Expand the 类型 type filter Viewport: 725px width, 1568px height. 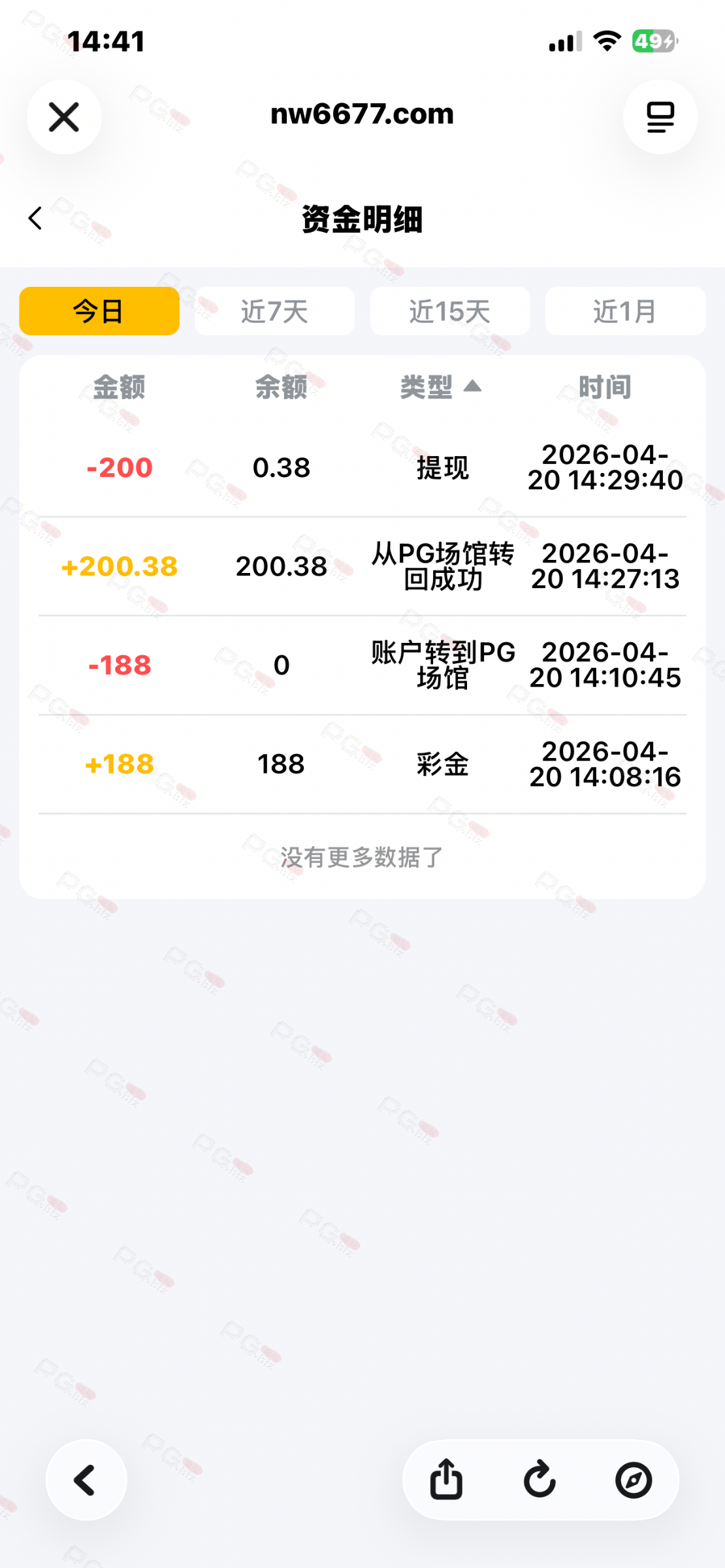click(441, 387)
